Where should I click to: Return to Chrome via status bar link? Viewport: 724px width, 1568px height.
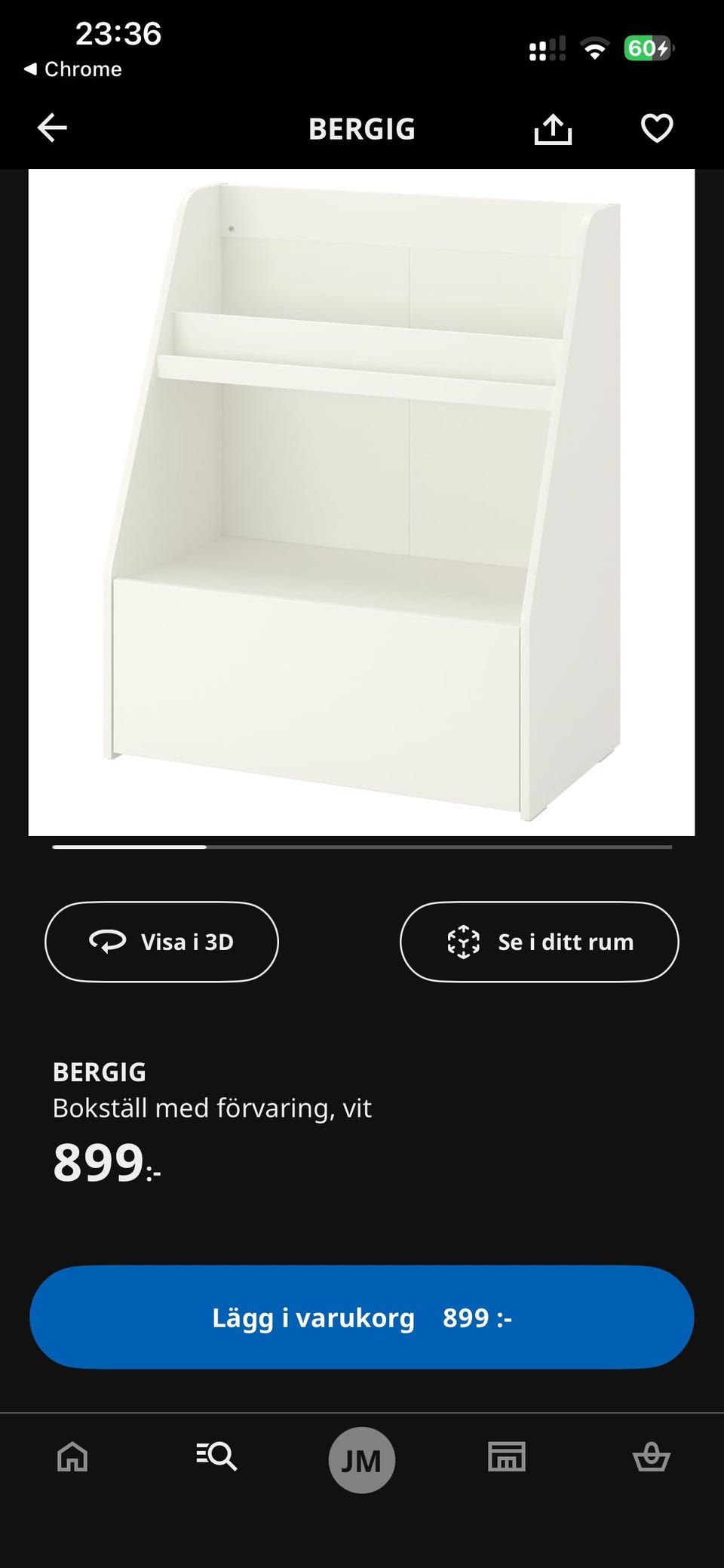coord(73,68)
